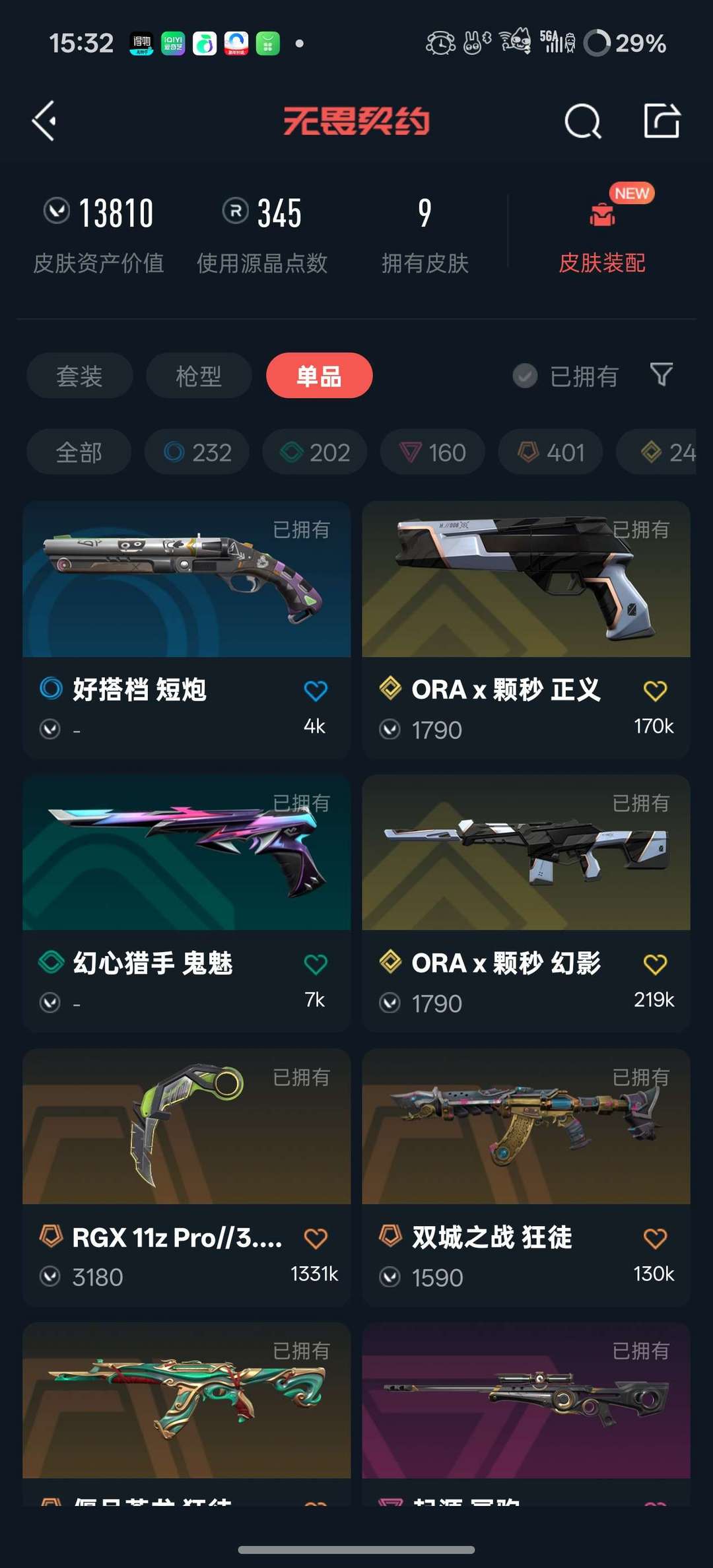713x1568 pixels.
Task: Filter by the green 202 rarity chip
Action: click(314, 452)
